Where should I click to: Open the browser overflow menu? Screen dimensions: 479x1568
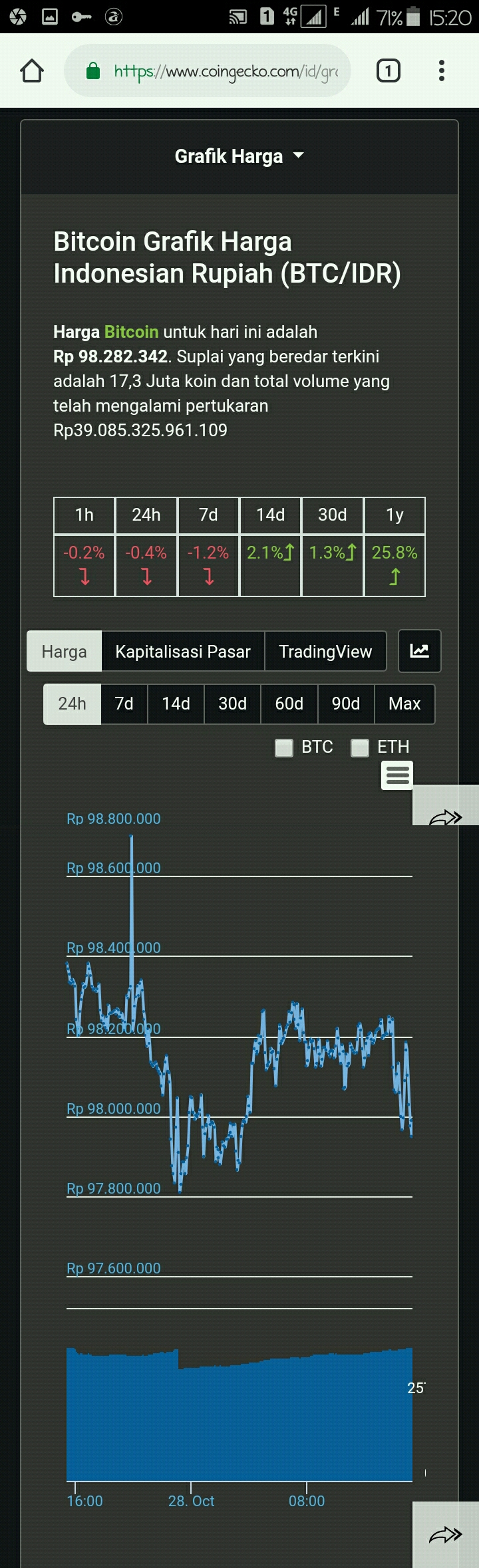click(441, 70)
